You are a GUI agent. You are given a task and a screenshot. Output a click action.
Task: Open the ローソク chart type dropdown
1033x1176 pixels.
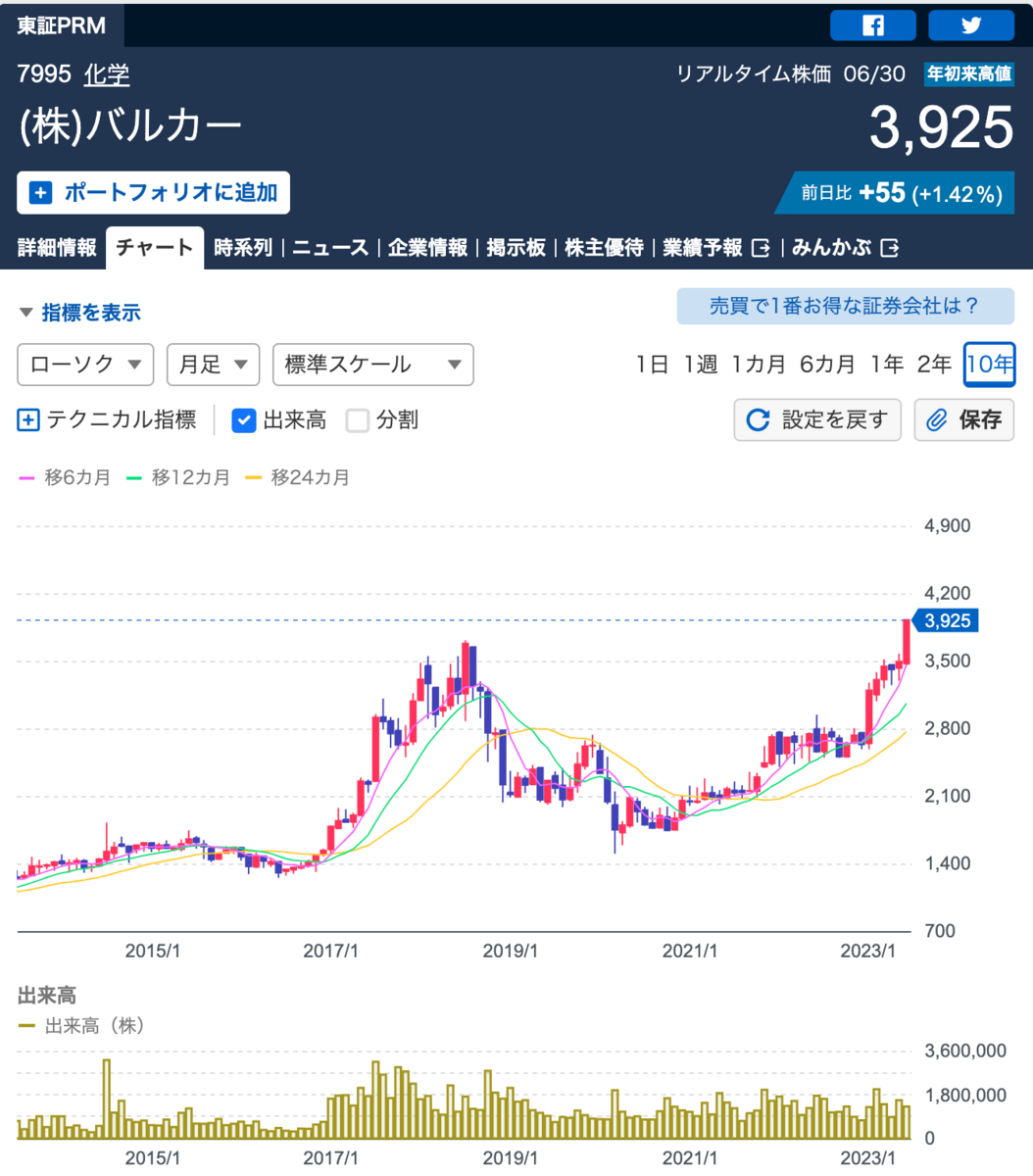(x=85, y=365)
